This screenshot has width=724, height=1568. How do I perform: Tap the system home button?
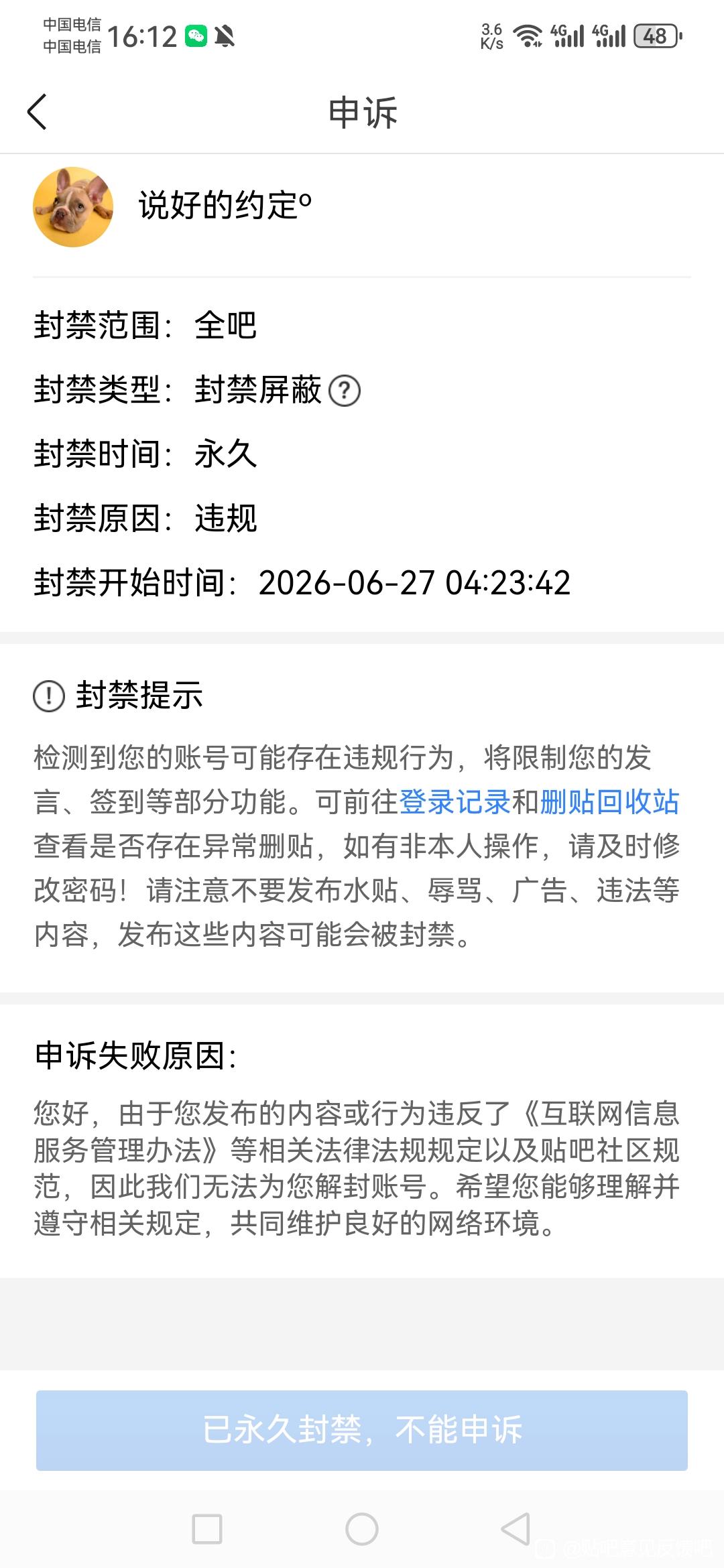click(362, 1530)
